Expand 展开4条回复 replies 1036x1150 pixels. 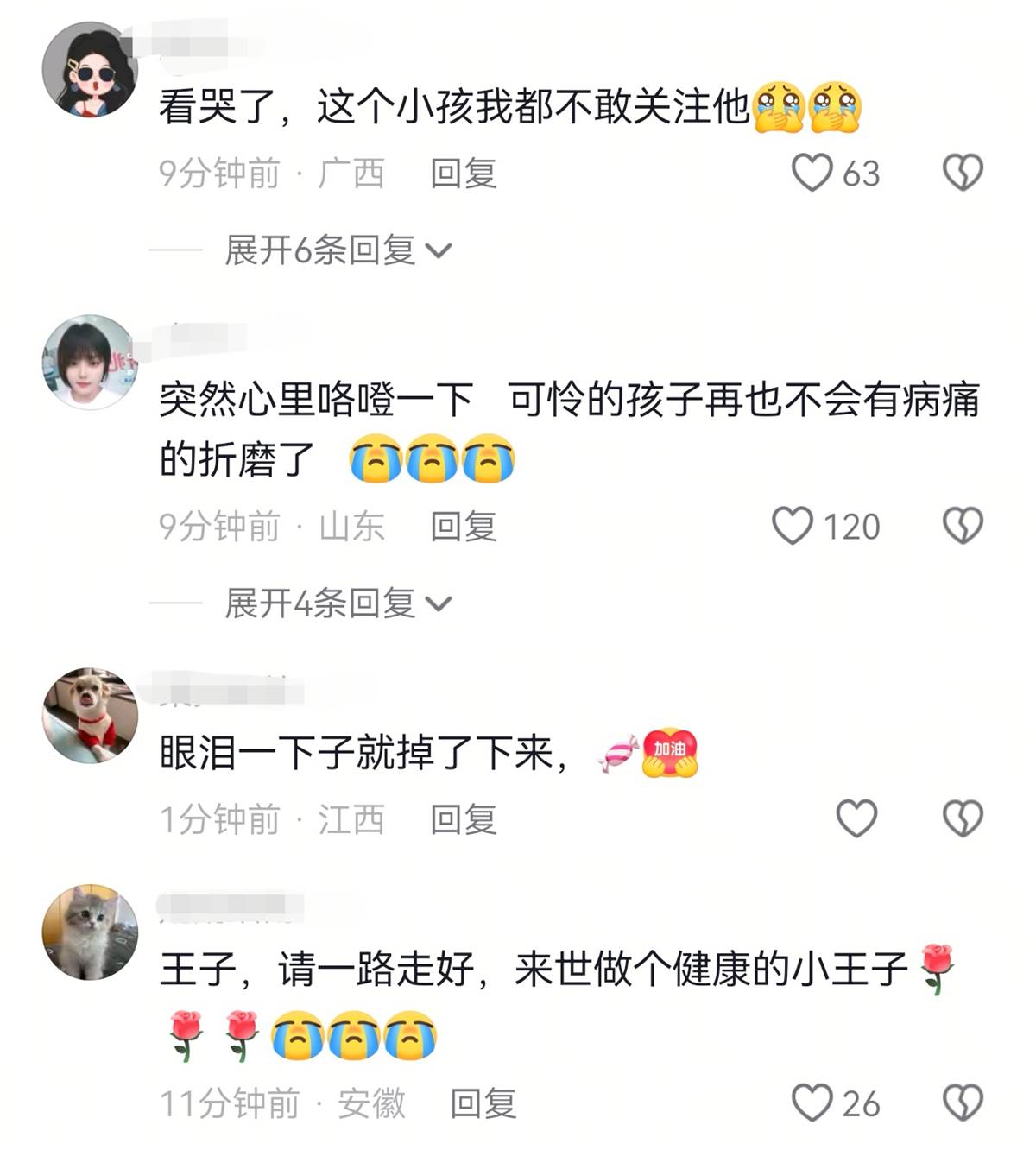[337, 603]
